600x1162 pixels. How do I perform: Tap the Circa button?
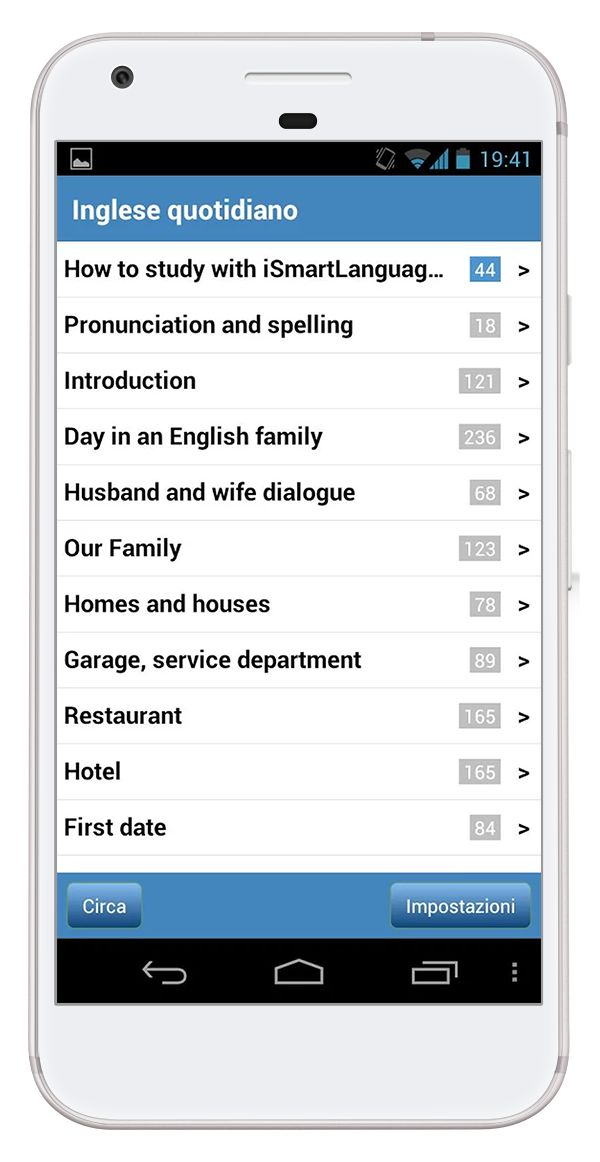click(x=104, y=906)
